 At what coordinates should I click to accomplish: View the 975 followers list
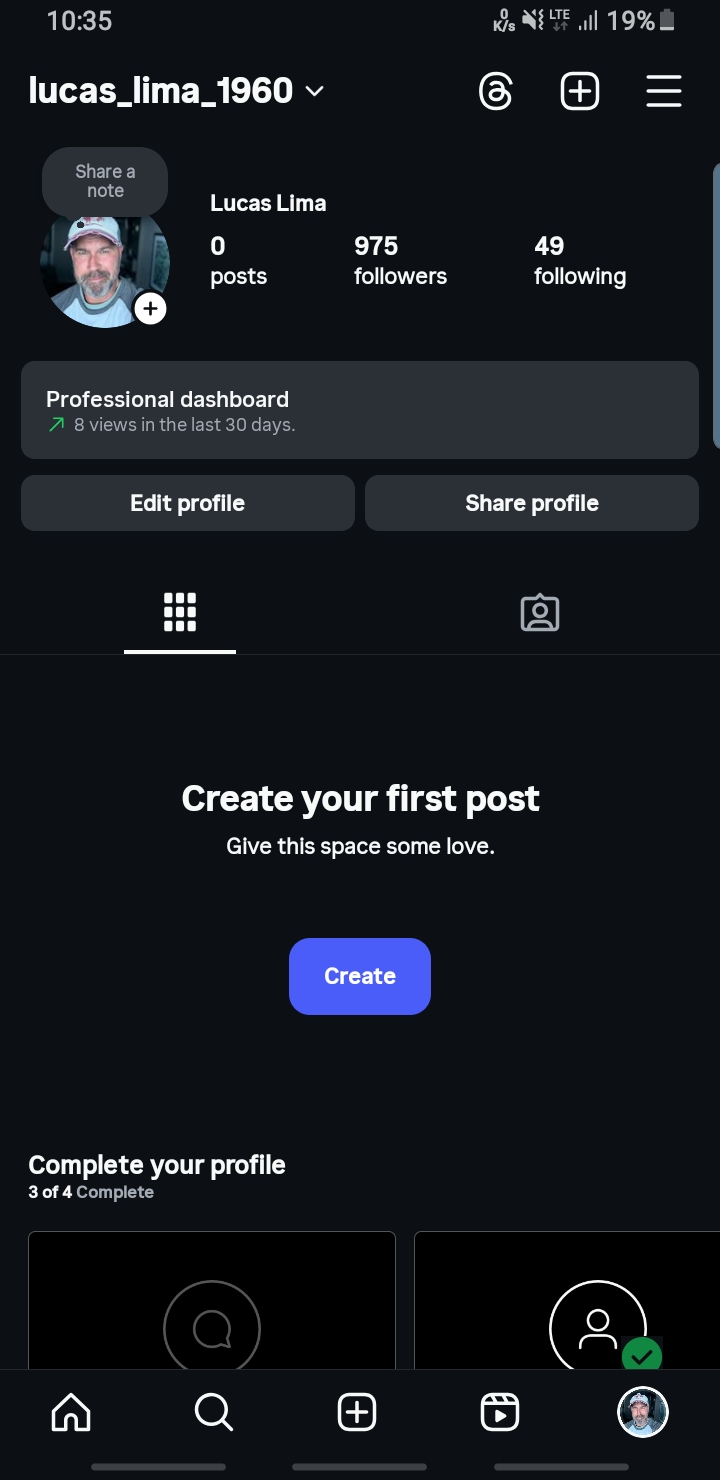pyautogui.click(x=400, y=260)
